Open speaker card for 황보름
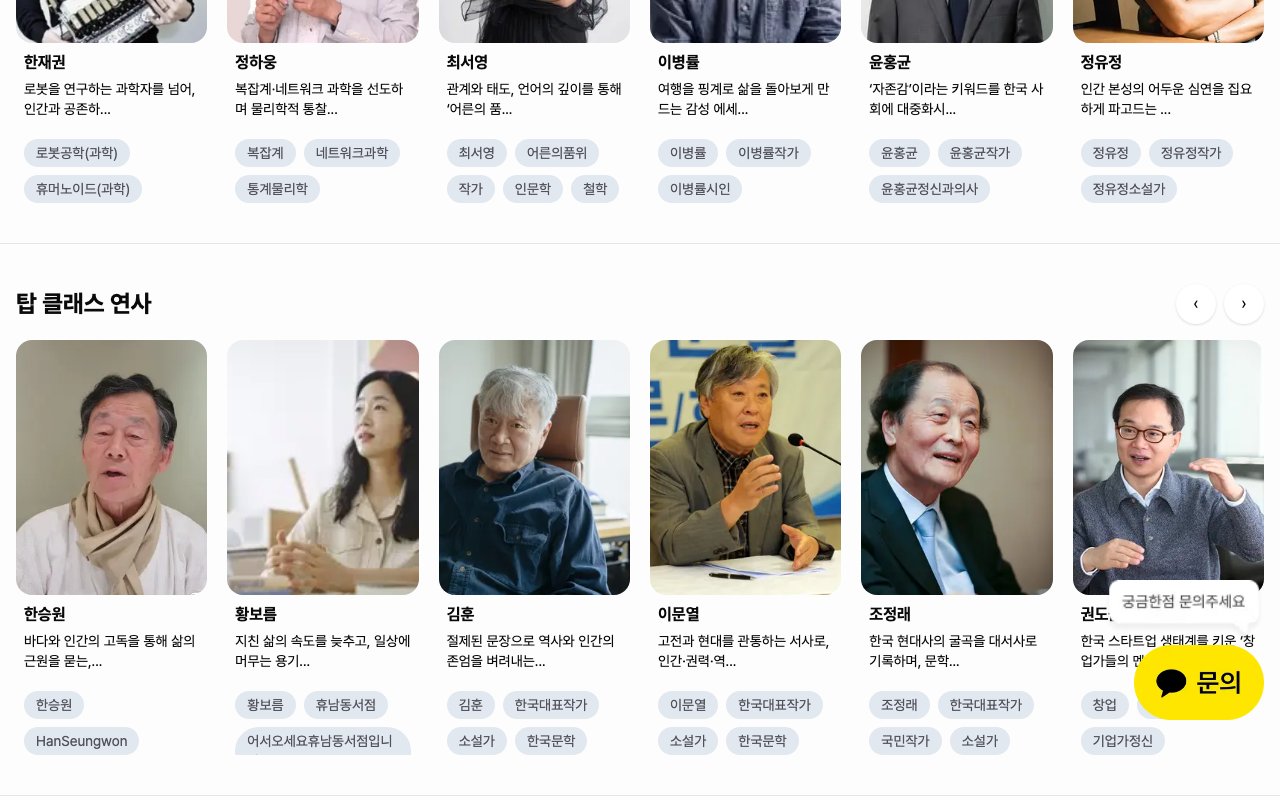 pos(322,467)
